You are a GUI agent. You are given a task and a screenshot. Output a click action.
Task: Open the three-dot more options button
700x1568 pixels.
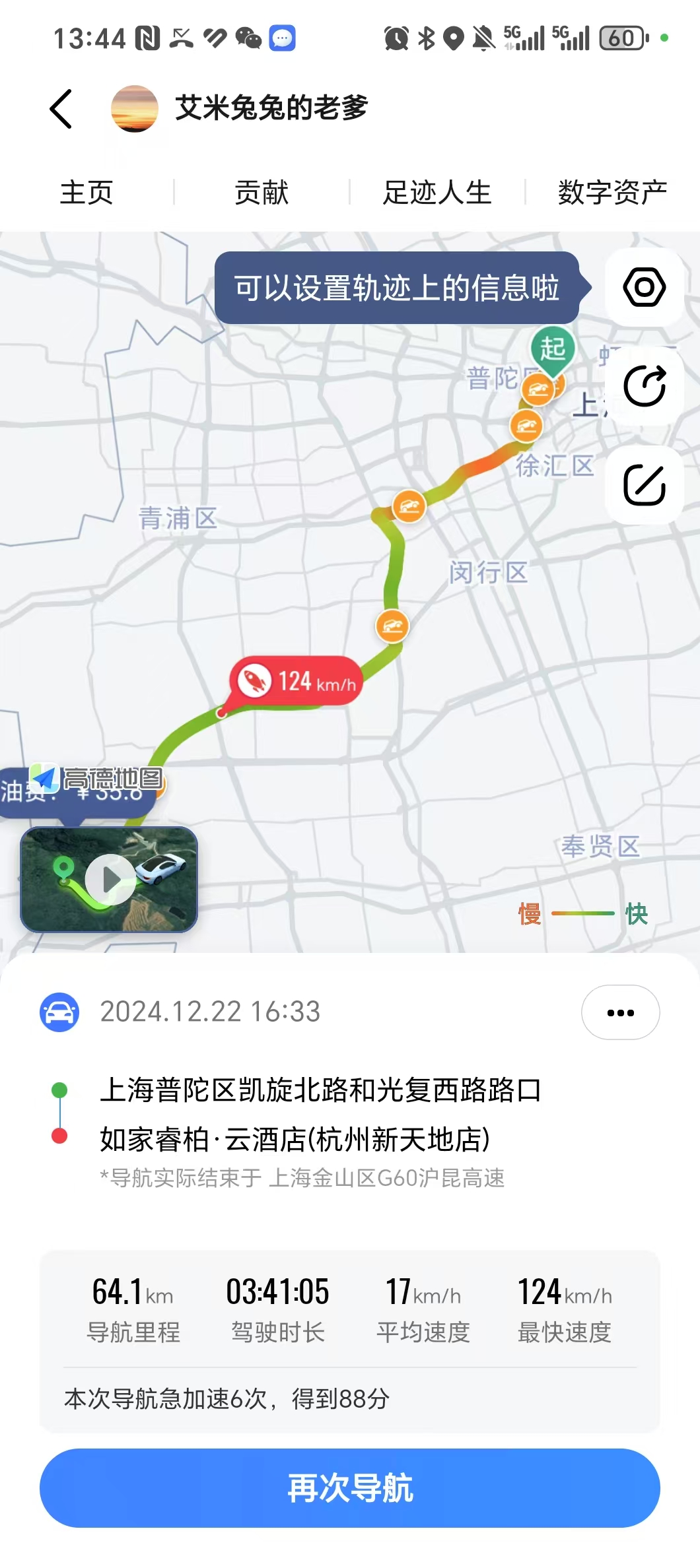[x=620, y=1012]
